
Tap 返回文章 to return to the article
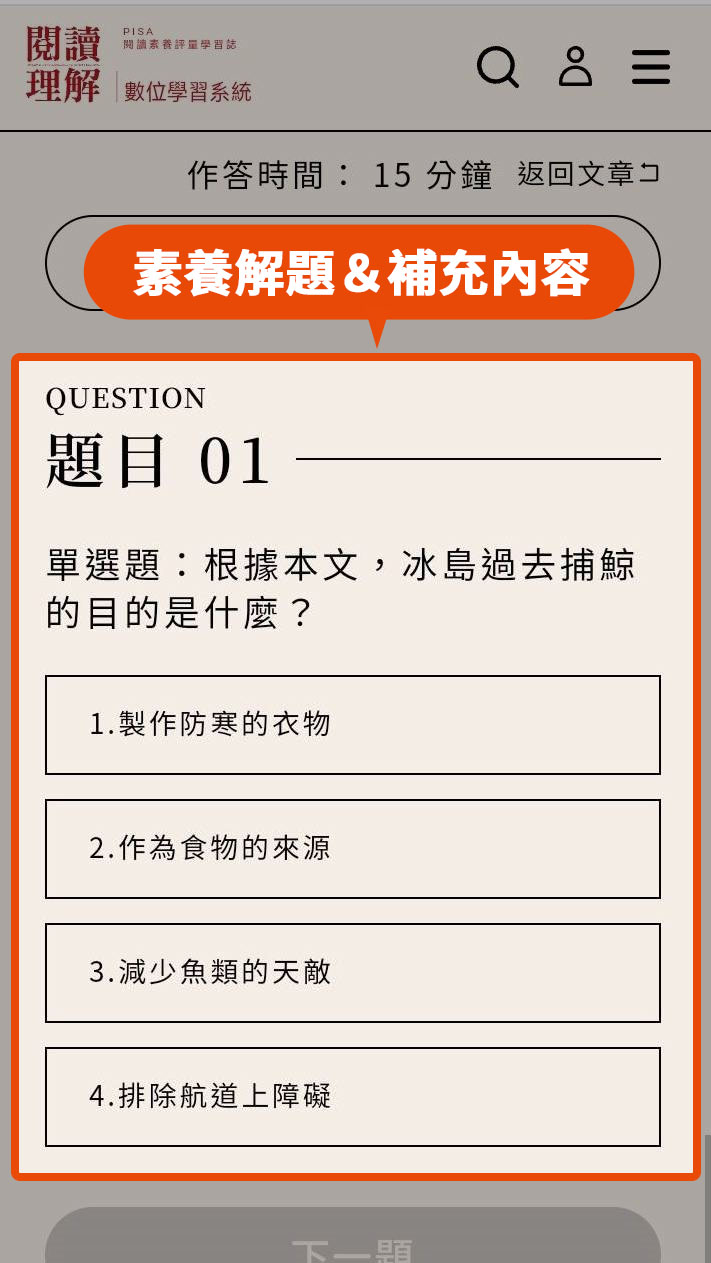(588, 174)
